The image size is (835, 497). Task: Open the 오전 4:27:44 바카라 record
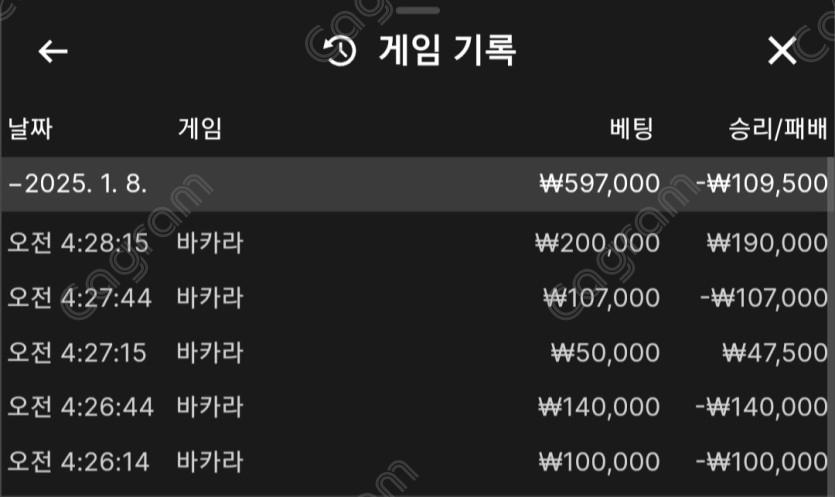coord(417,298)
